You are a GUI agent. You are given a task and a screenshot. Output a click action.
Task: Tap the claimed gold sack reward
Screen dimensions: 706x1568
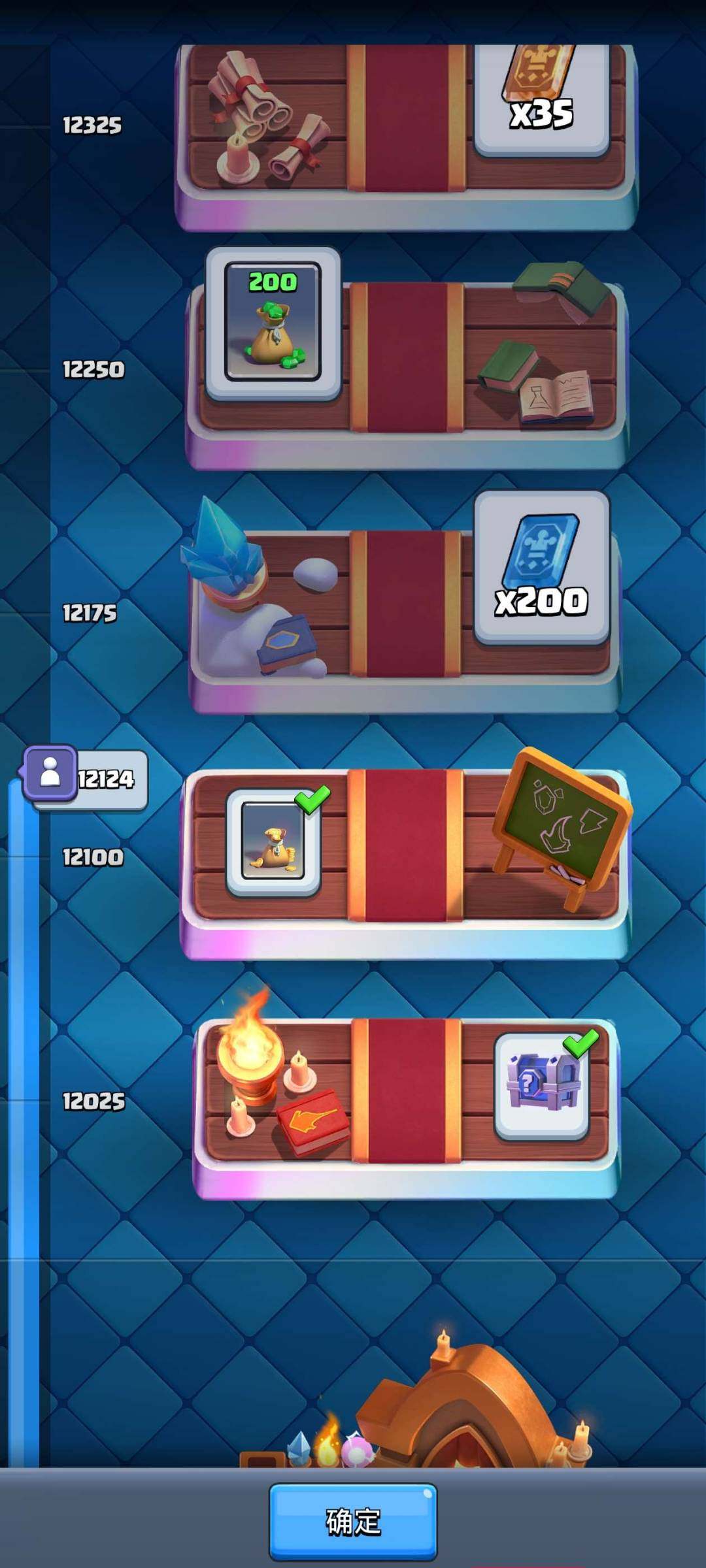click(273, 841)
